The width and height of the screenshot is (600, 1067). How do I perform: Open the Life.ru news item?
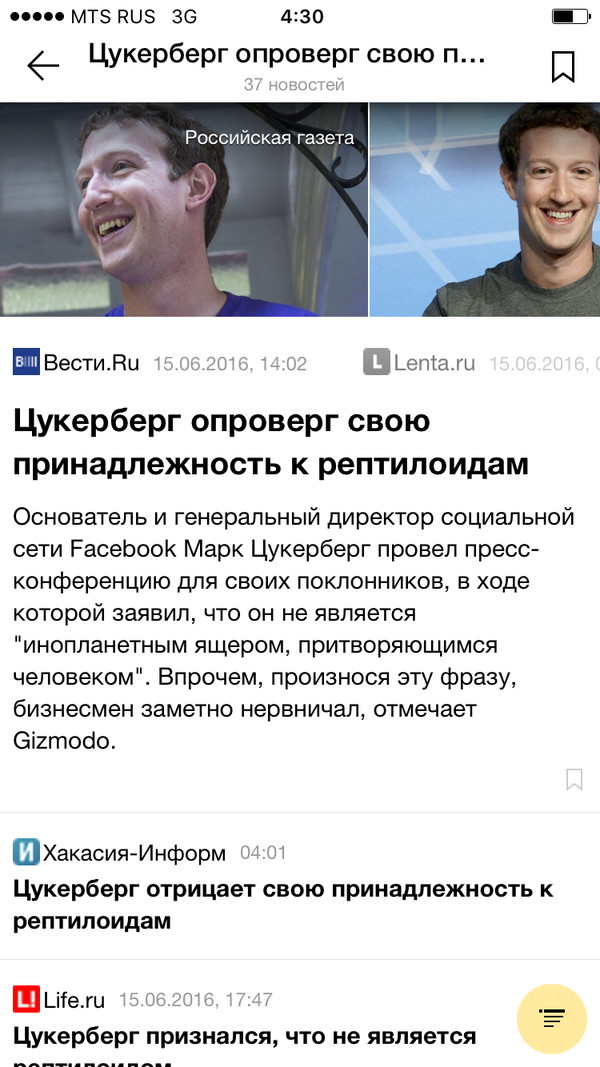pos(245,1035)
